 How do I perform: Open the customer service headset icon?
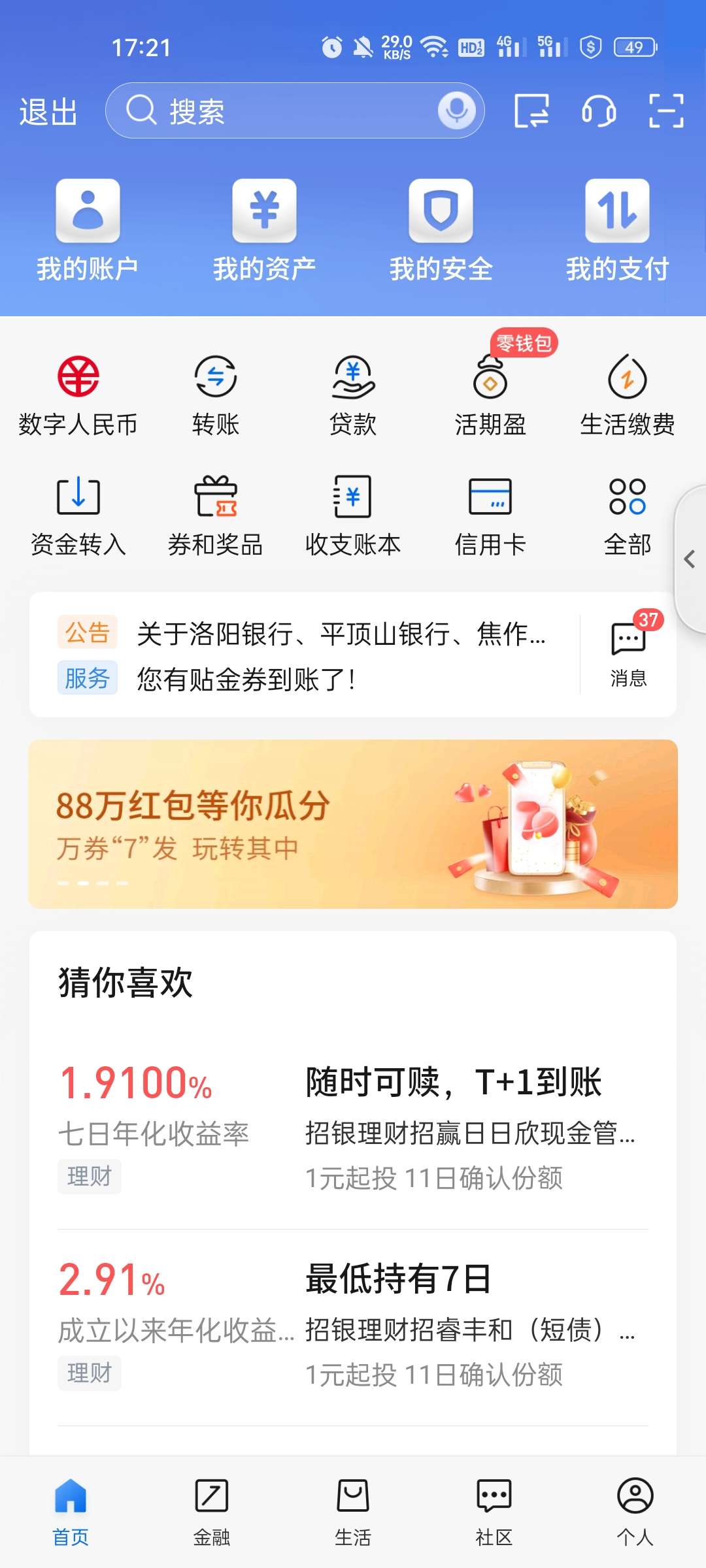click(x=599, y=110)
